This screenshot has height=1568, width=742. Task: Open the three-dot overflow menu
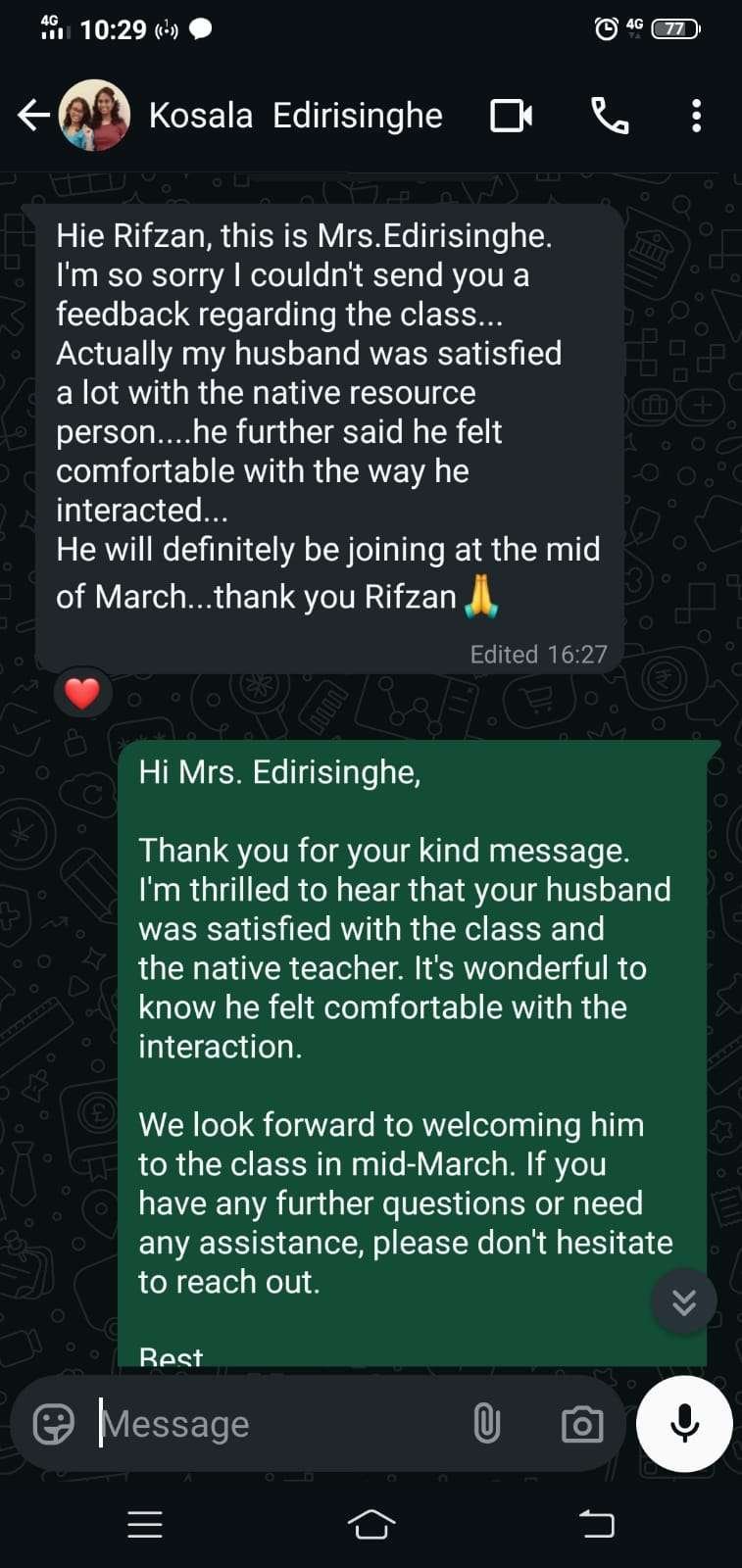(696, 116)
